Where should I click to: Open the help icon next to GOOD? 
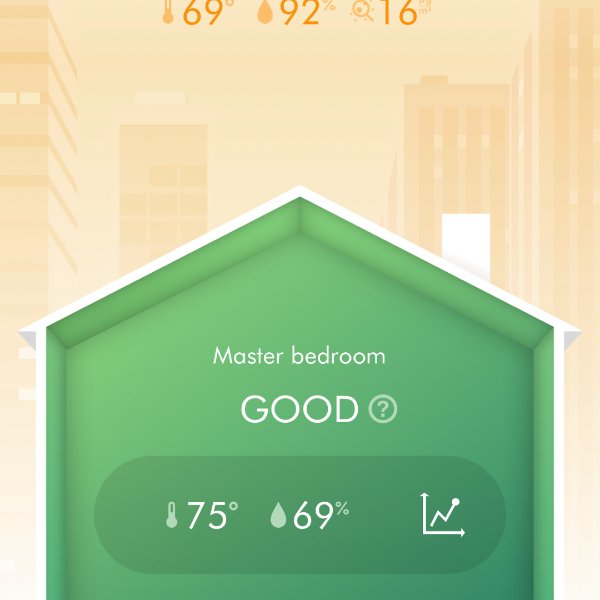point(383,409)
